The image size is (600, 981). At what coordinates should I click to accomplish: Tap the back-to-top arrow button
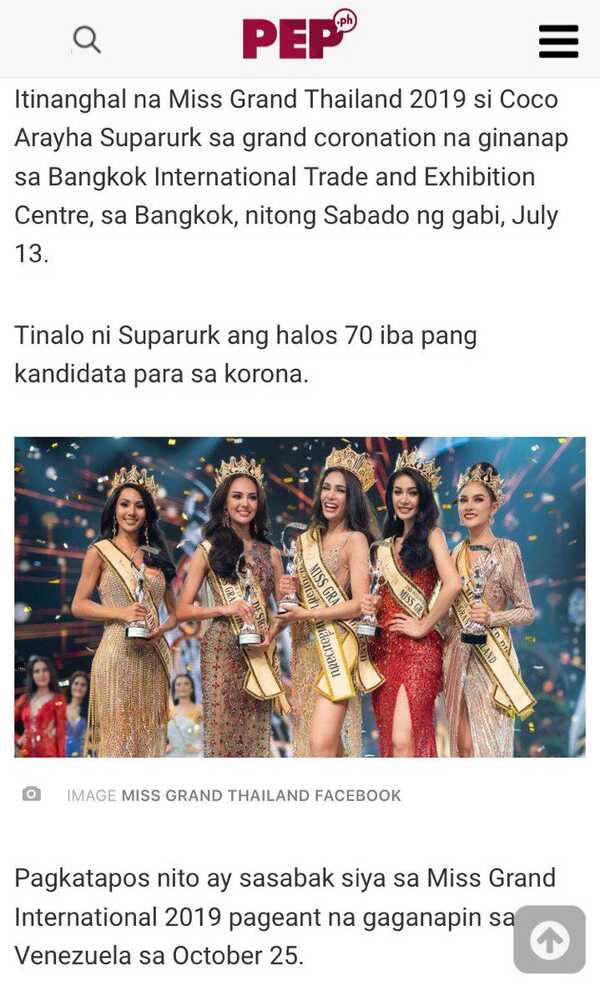(549, 939)
